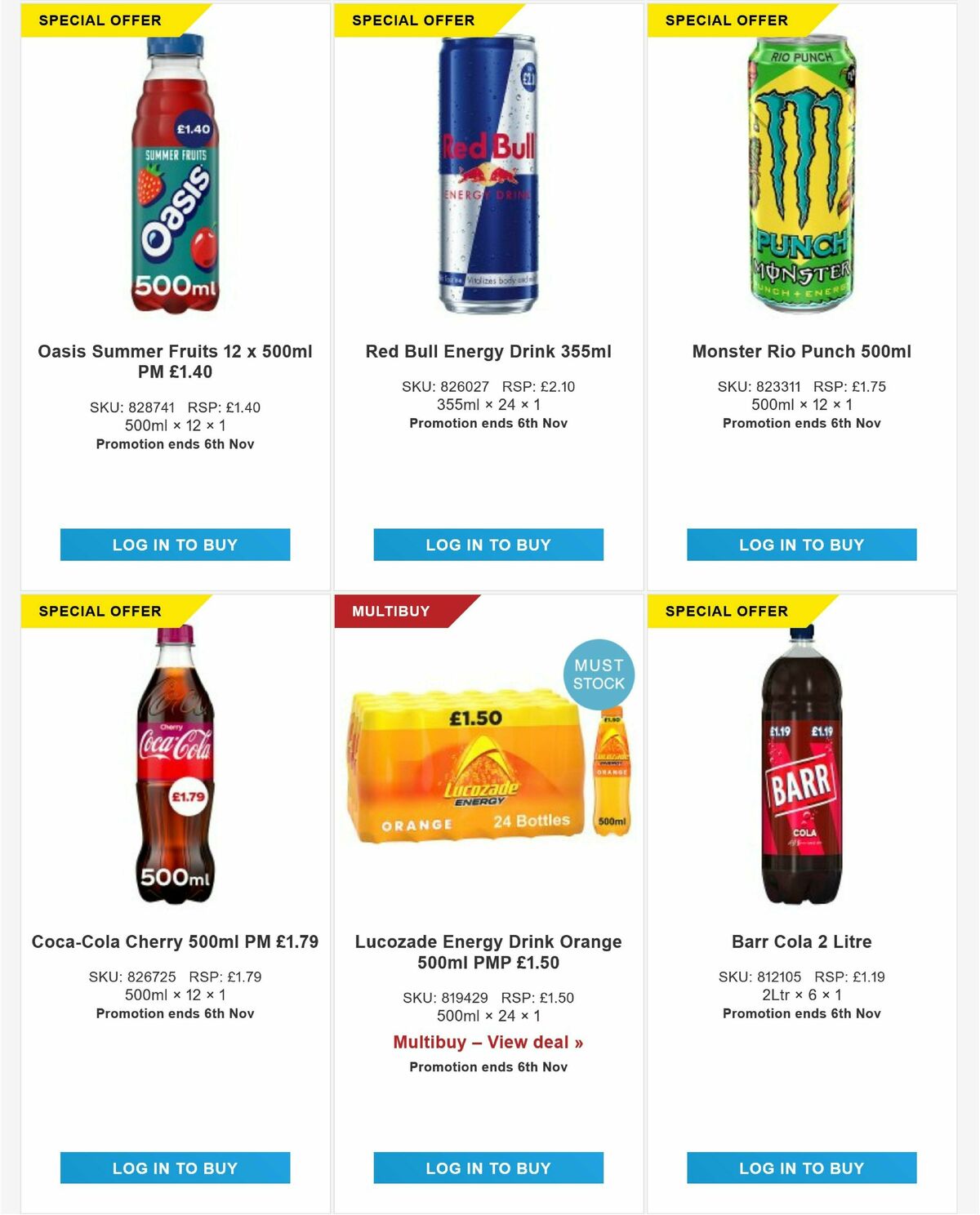This screenshot has width=980, height=1215.
Task: Click the Barr Cola 2 Litre product title
Action: [801, 941]
